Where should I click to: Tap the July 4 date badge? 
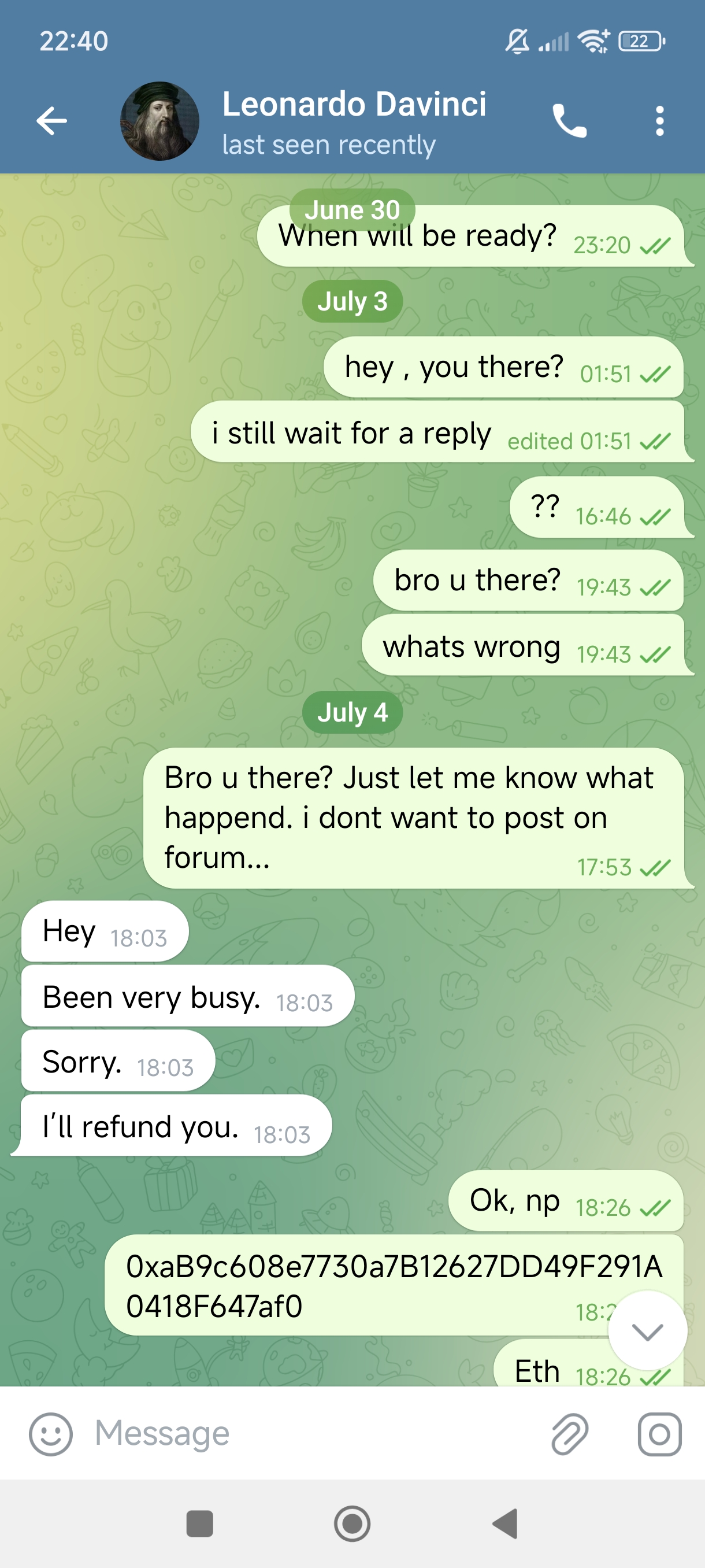[x=352, y=712]
